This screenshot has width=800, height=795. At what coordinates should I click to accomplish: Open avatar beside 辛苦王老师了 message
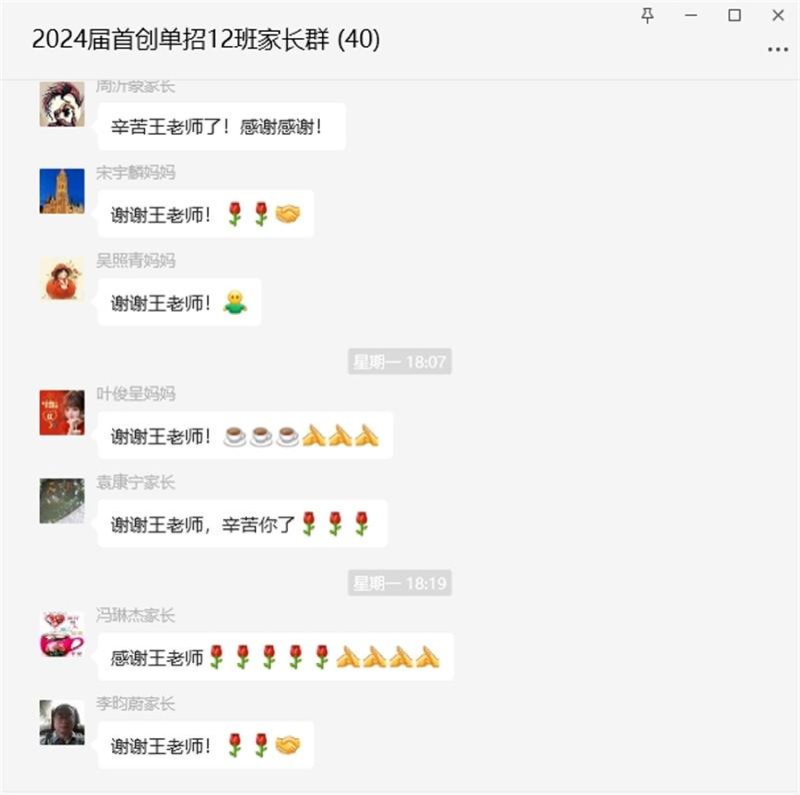tap(62, 104)
